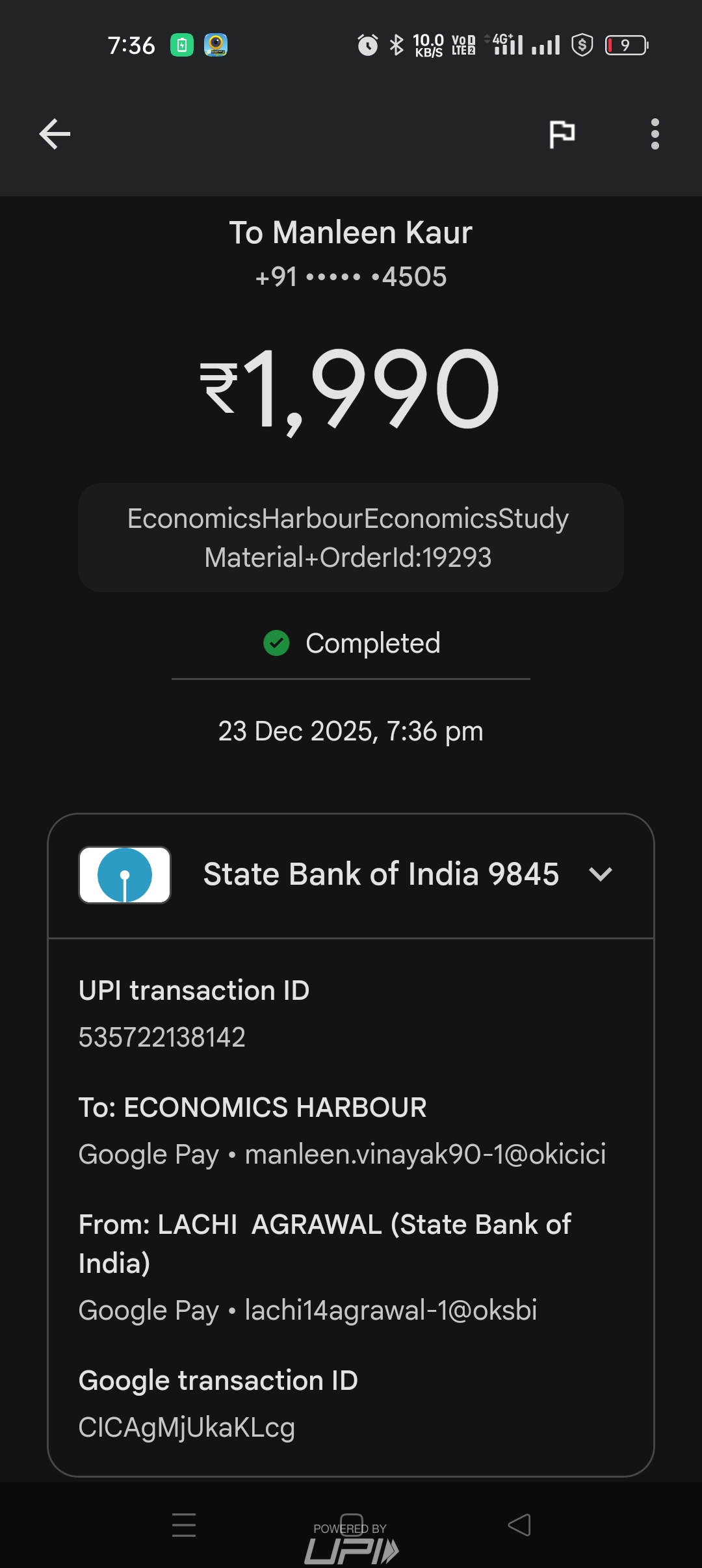The height and width of the screenshot is (1568, 702).
Task: Open the three-dot overflow menu
Action: 655,135
